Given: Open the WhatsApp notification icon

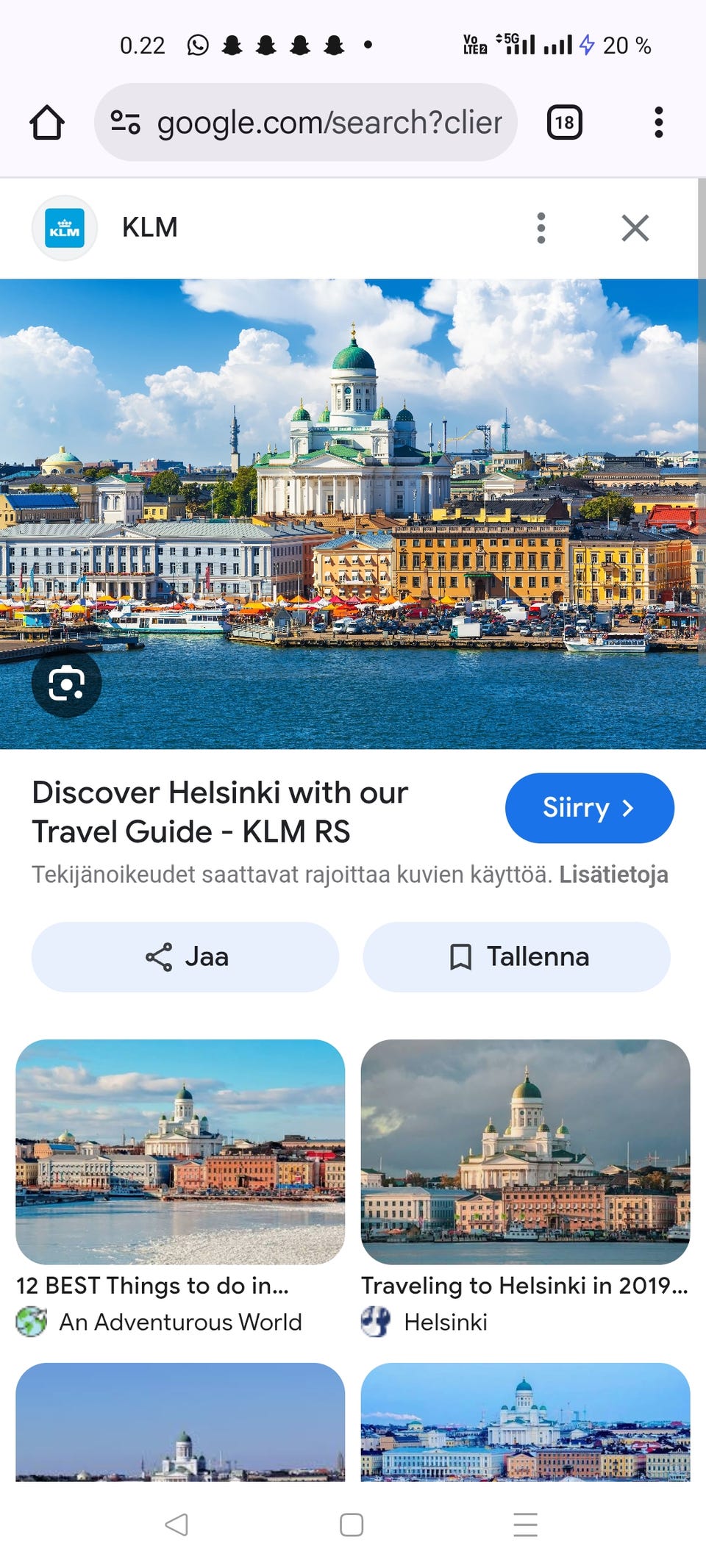Looking at the screenshot, I should (x=197, y=46).
